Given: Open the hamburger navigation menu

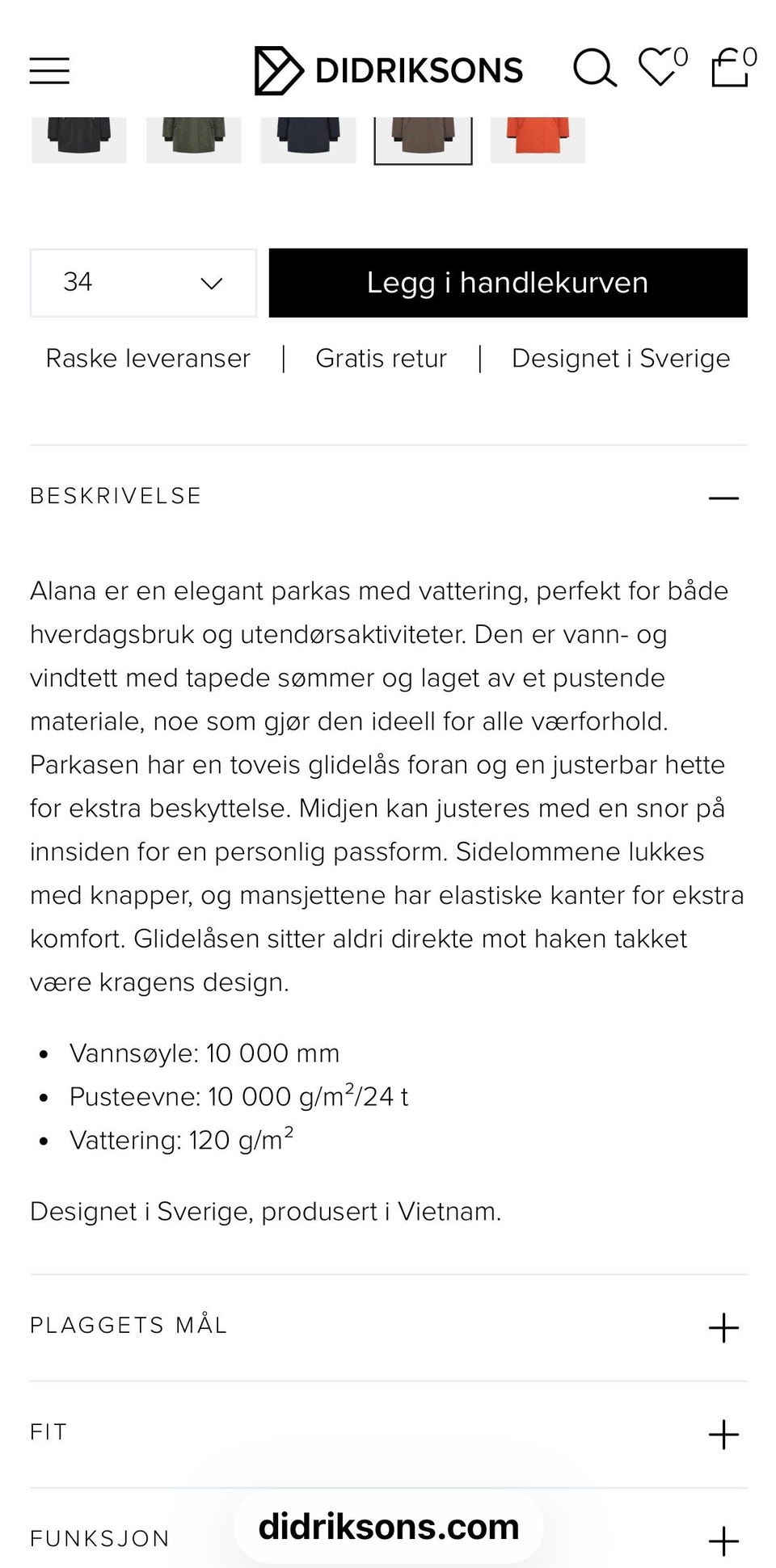Looking at the screenshot, I should click(48, 71).
